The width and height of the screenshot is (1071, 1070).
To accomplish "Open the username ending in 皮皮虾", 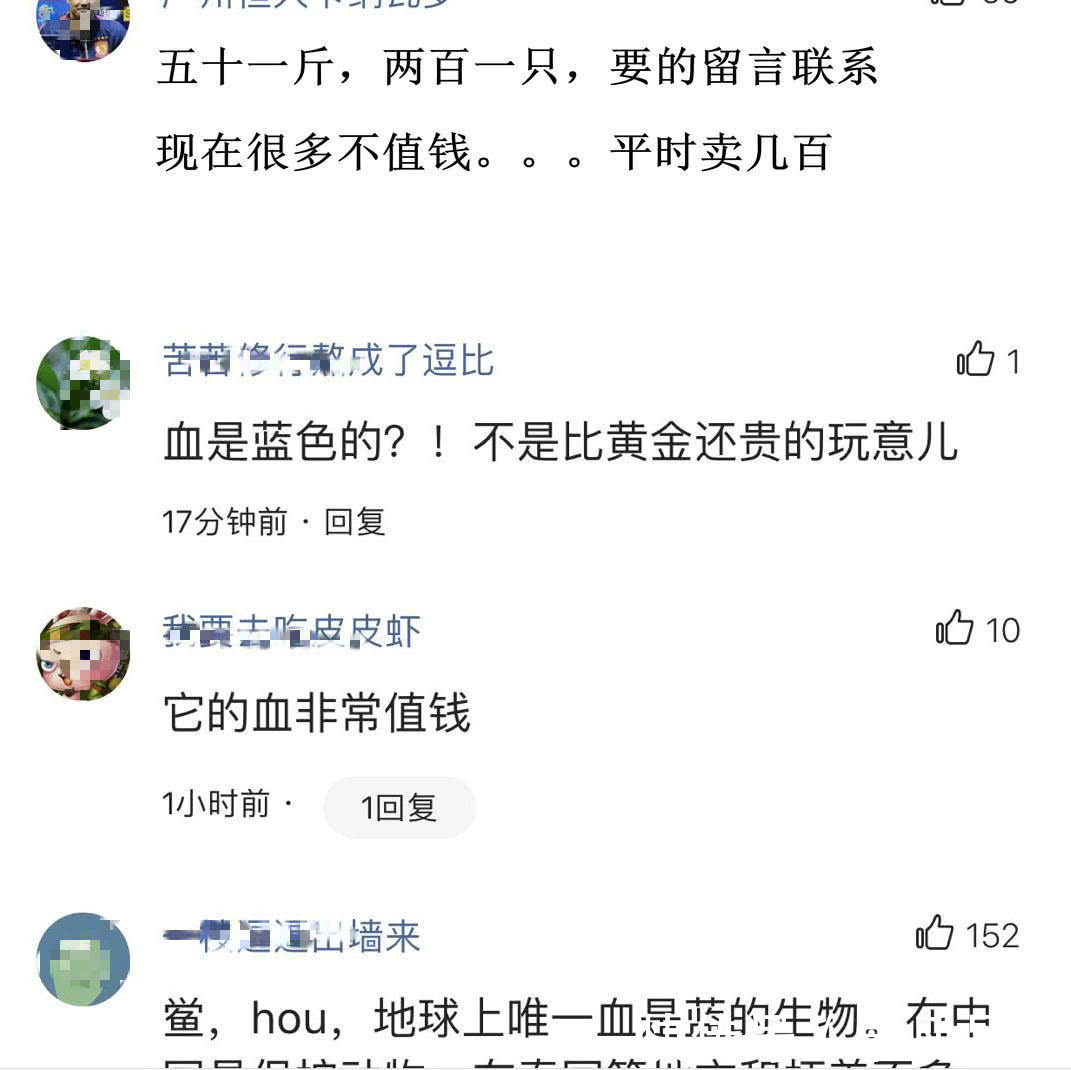I will pyautogui.click(x=291, y=631).
